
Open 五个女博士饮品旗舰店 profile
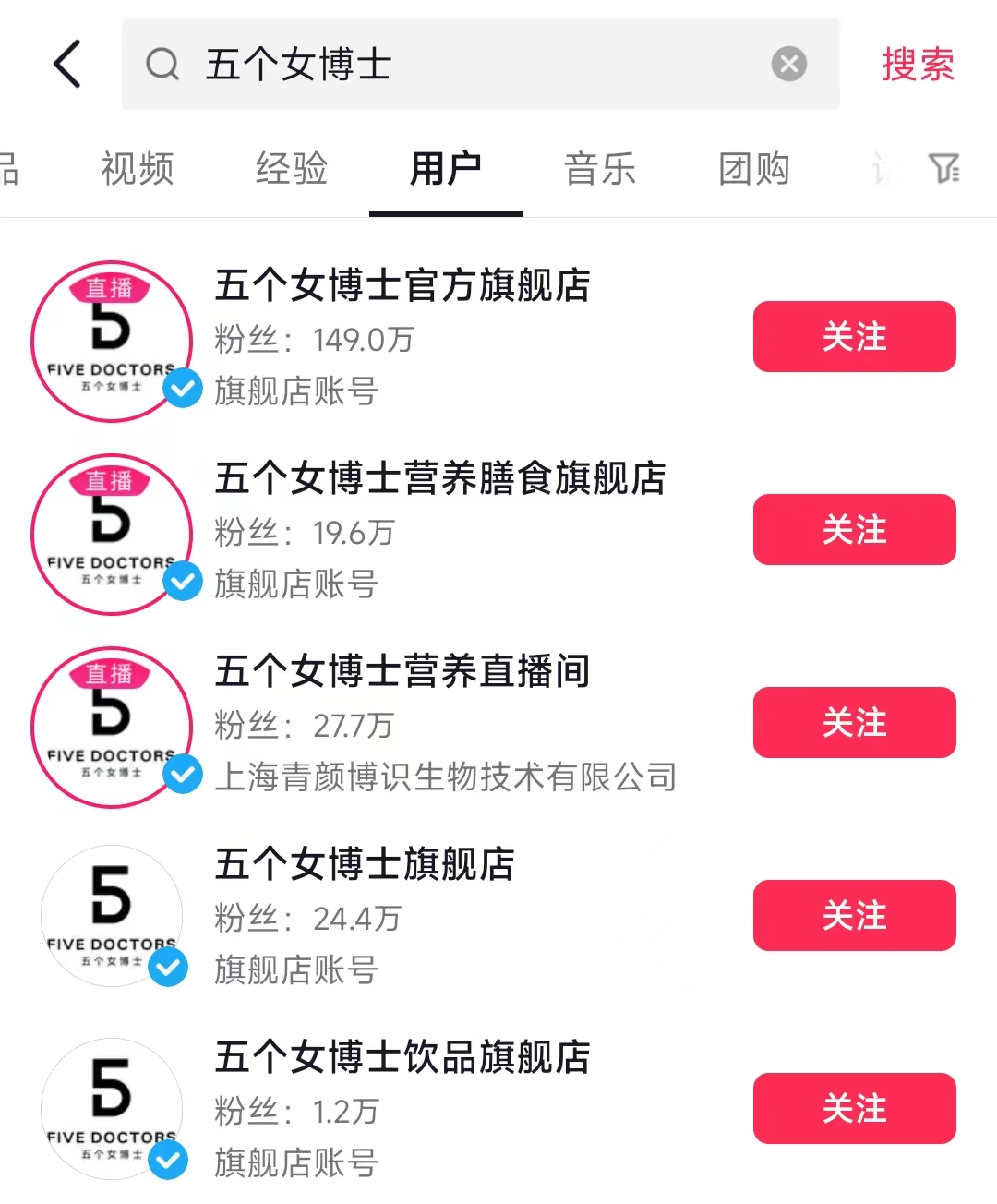[x=402, y=1057]
